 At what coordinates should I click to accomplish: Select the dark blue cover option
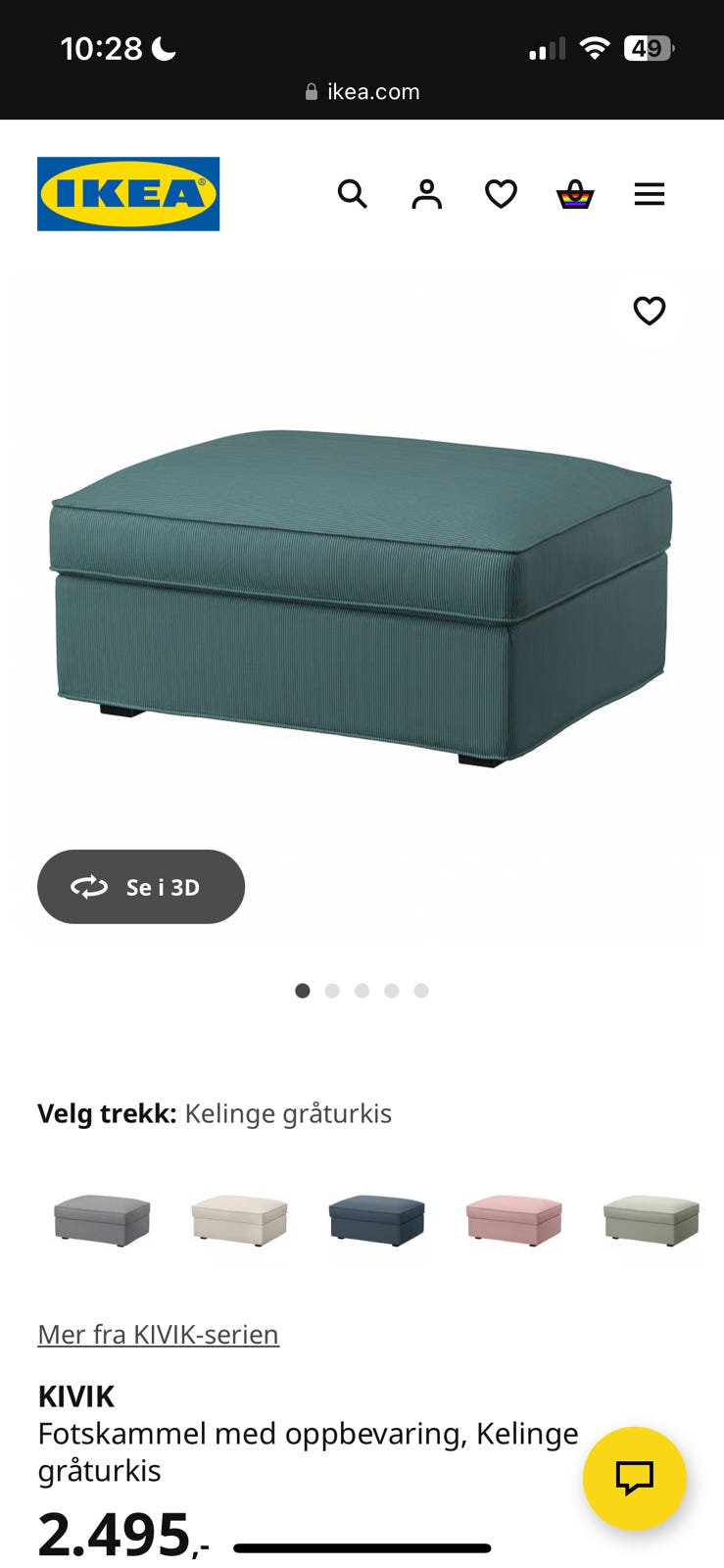pos(377,1220)
